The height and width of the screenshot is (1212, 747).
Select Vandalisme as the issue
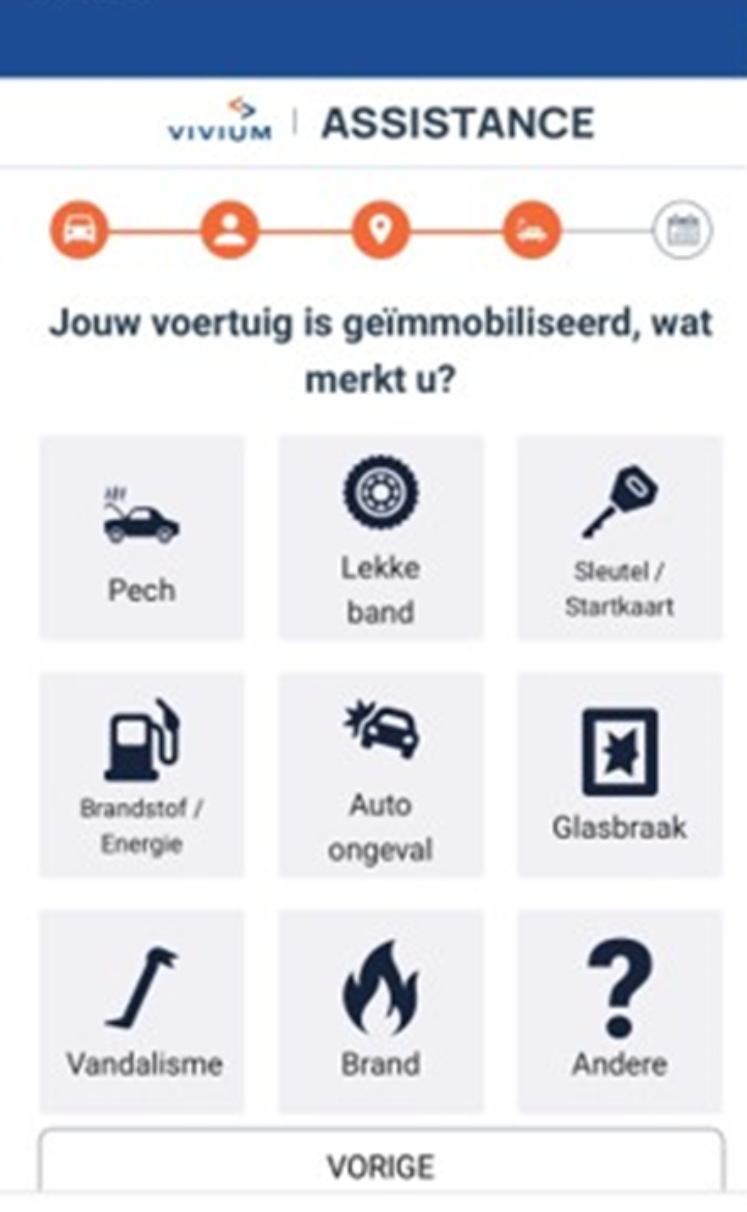(141, 1011)
